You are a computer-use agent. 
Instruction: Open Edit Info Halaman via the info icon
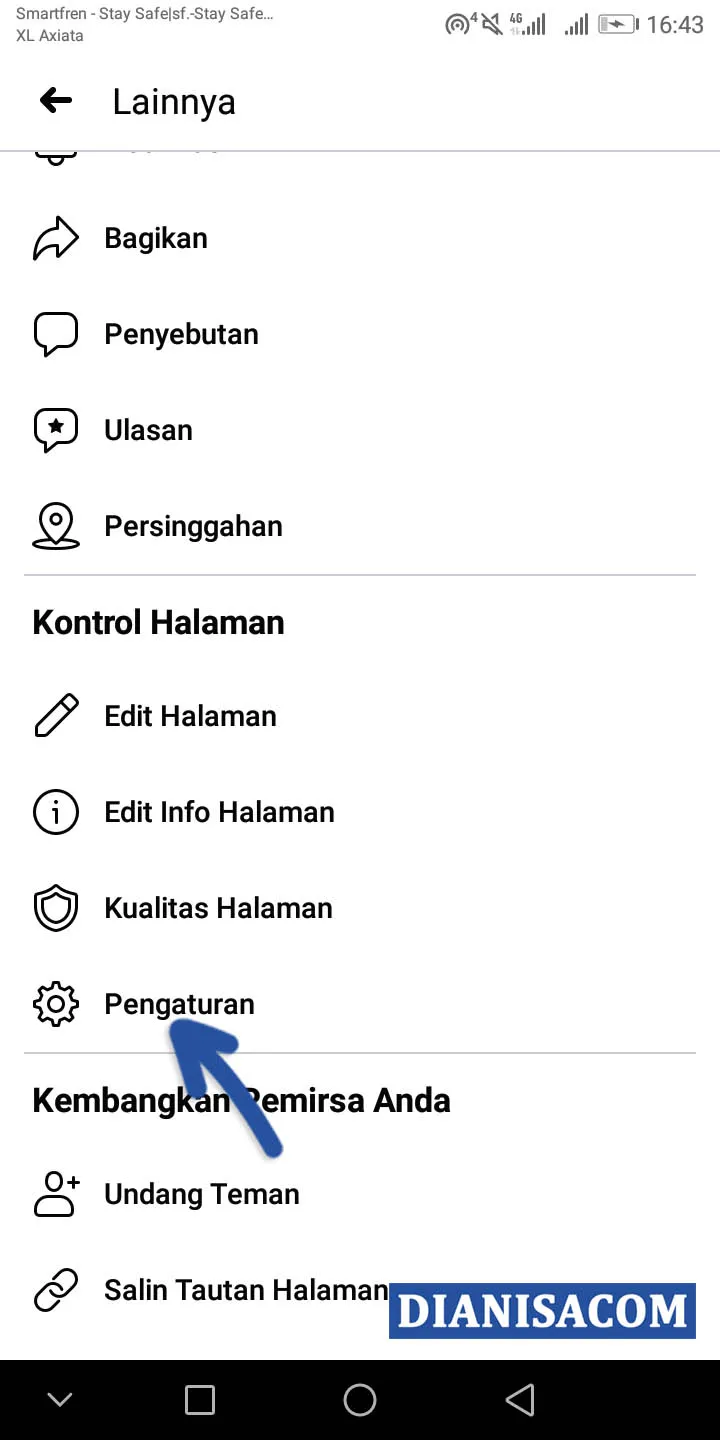55,811
